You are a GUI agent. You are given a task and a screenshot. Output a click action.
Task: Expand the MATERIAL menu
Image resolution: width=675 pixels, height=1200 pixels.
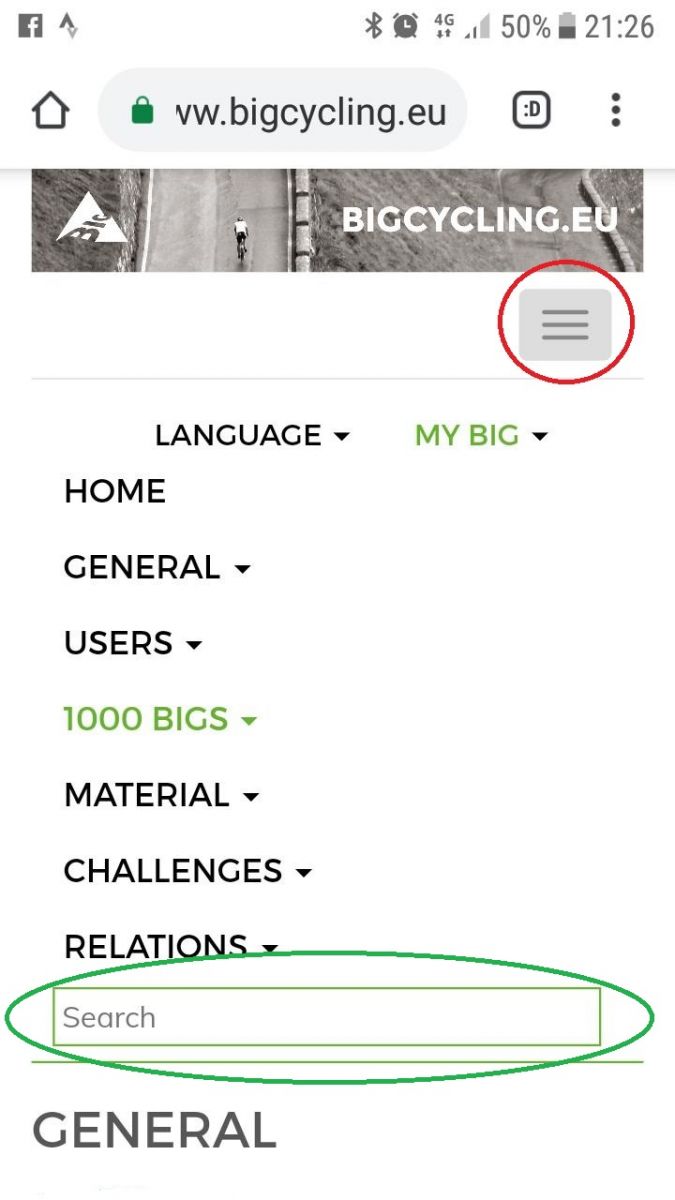161,796
